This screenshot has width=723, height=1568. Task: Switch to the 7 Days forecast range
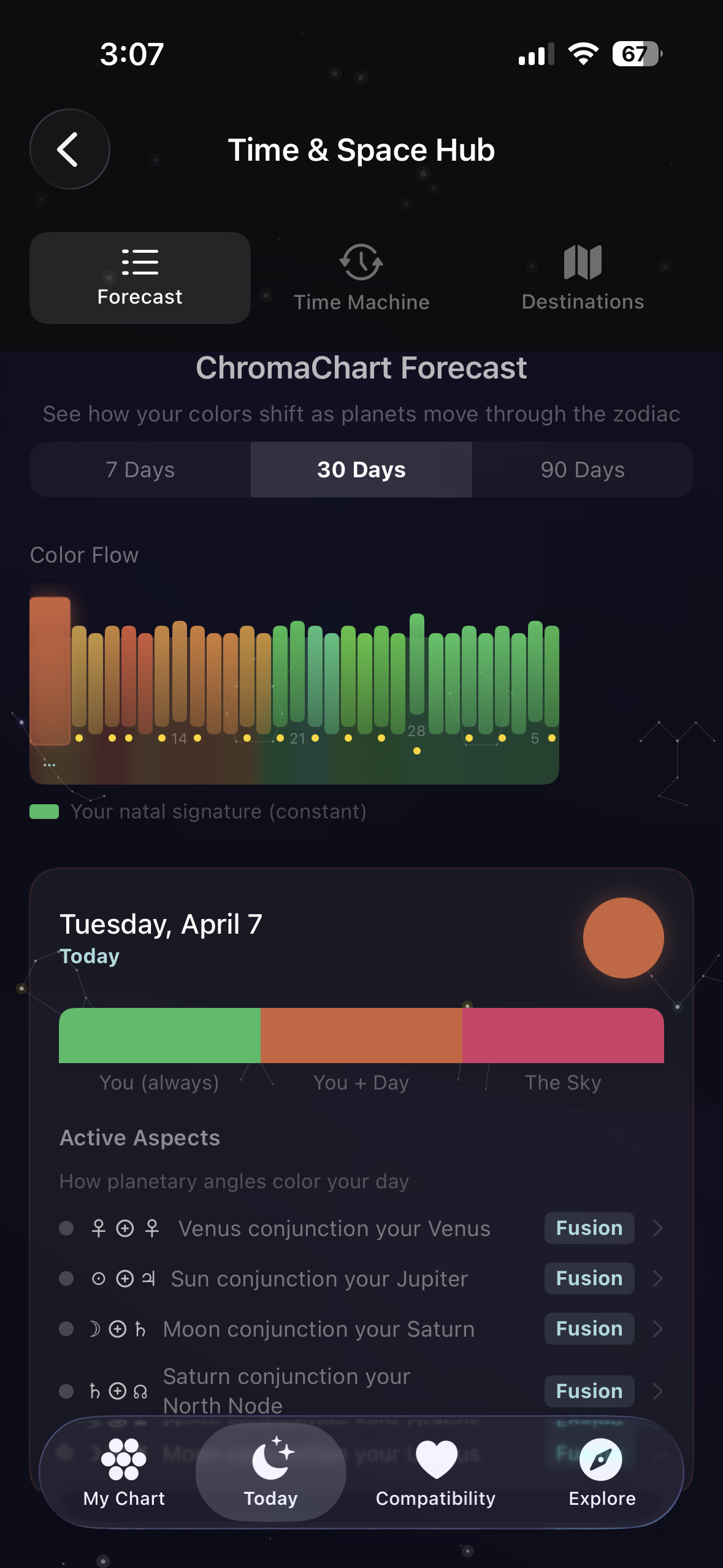point(139,469)
